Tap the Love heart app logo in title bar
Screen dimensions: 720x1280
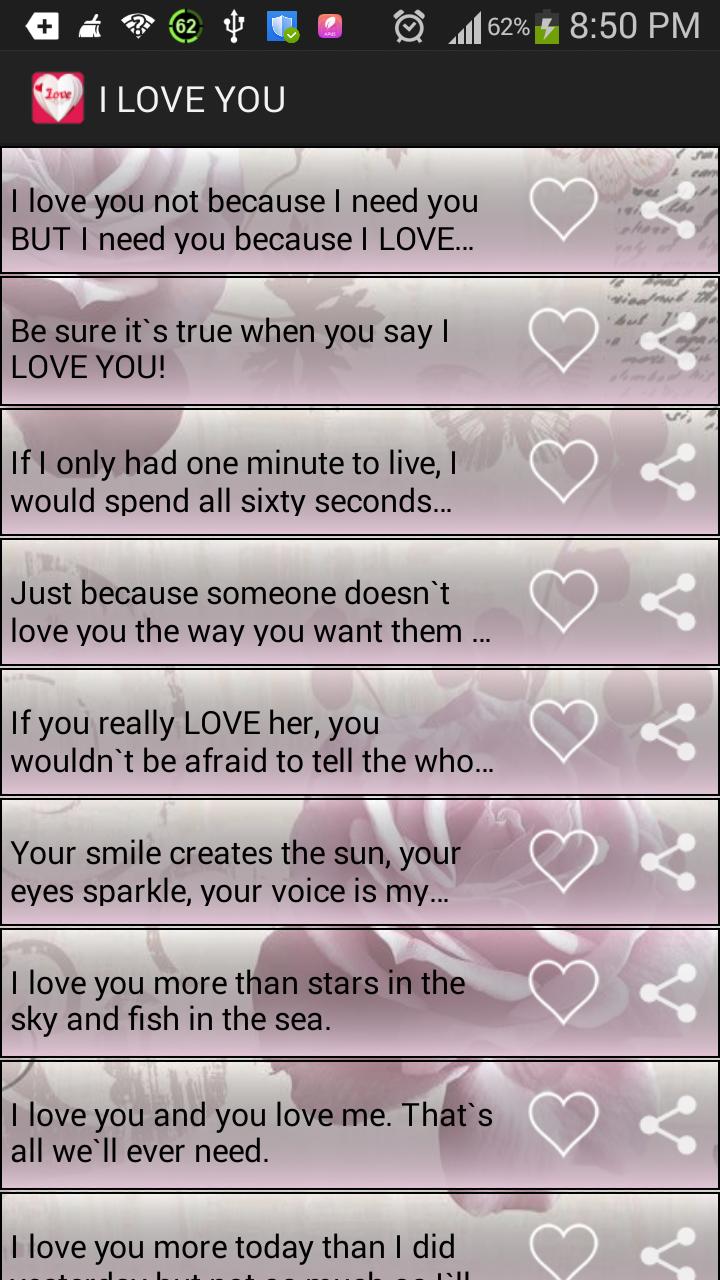pyautogui.click(x=55, y=99)
